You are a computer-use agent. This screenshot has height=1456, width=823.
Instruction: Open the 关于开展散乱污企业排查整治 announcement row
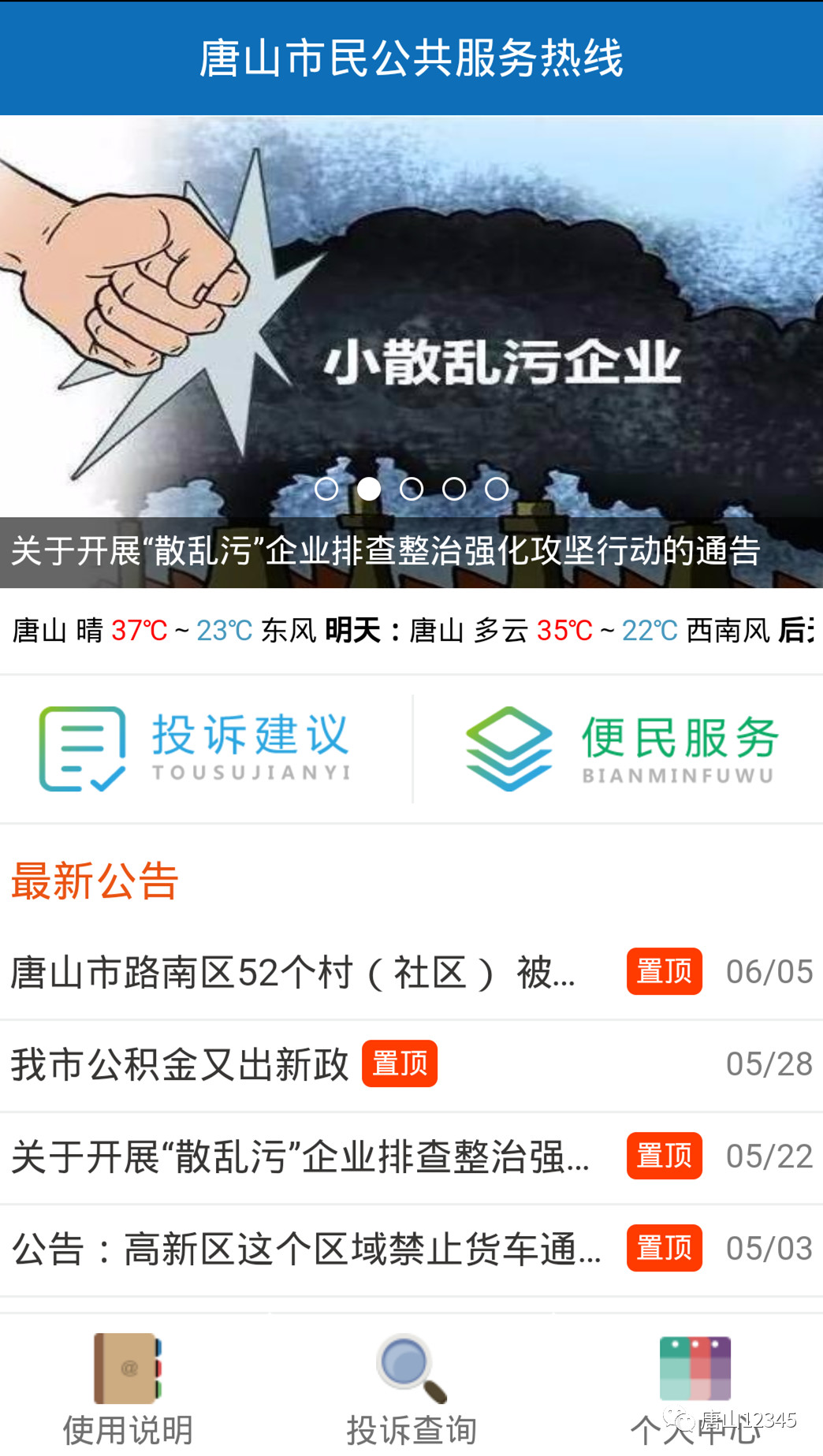coord(300,1156)
